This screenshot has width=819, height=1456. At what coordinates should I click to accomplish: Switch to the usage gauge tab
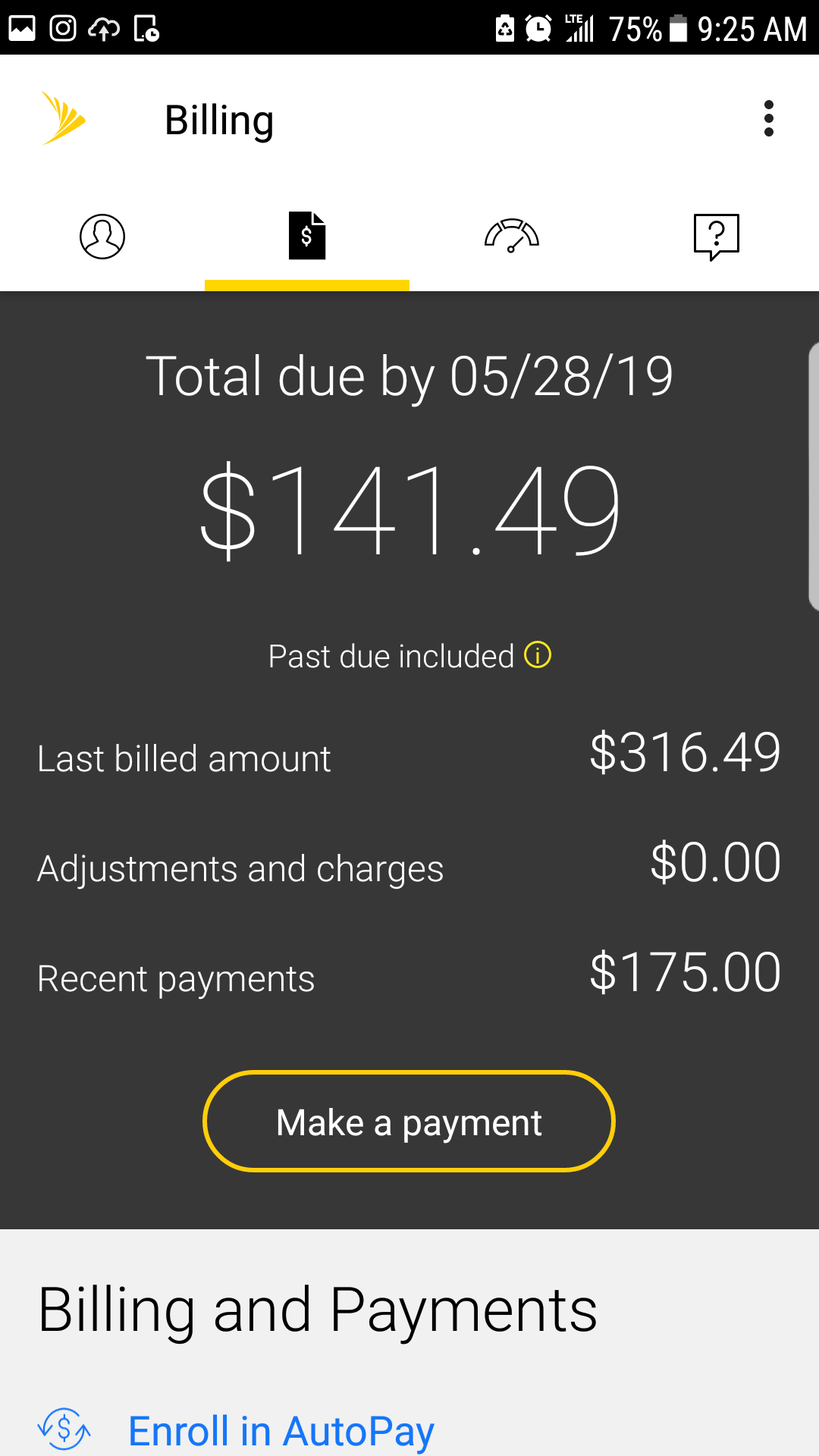pyautogui.click(x=512, y=237)
